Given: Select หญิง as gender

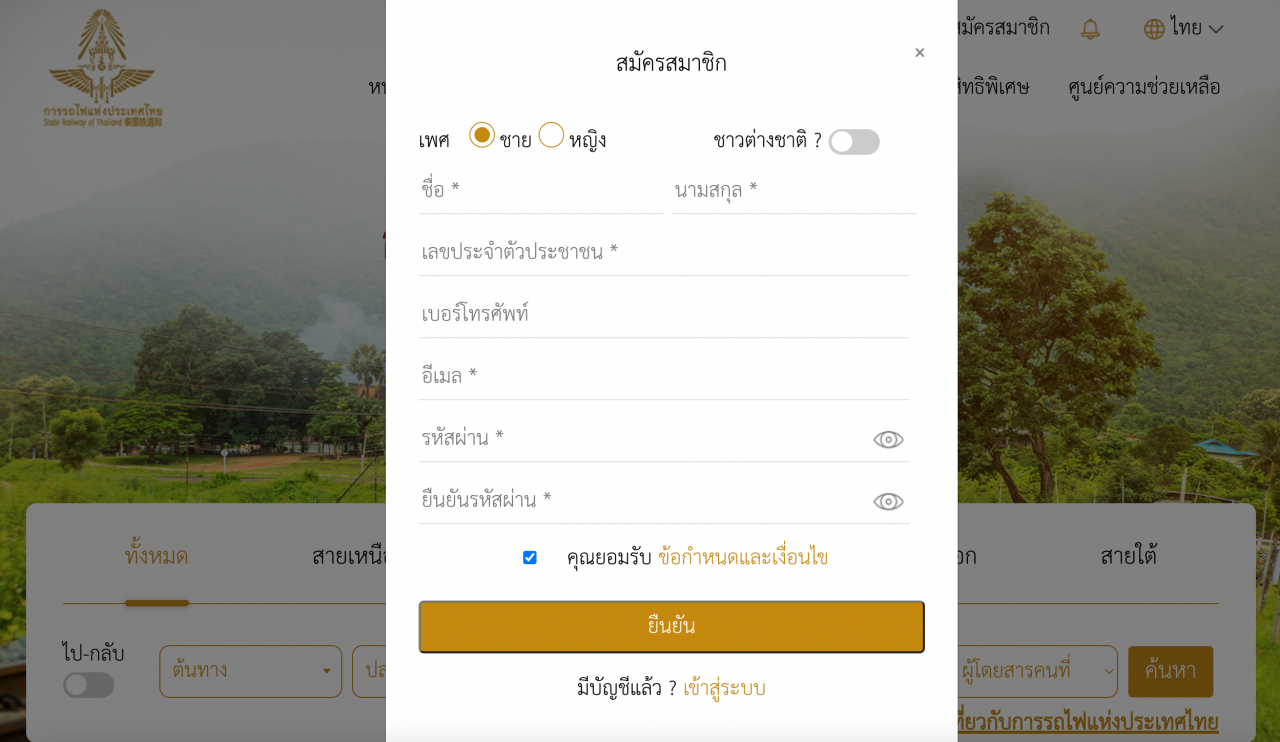Looking at the screenshot, I should tap(551, 135).
